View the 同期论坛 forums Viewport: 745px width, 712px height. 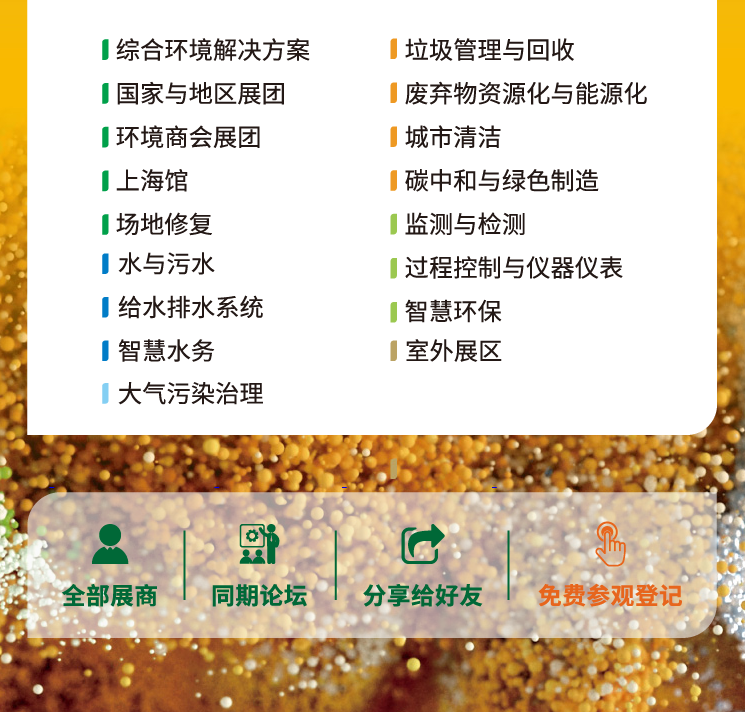pos(259,566)
